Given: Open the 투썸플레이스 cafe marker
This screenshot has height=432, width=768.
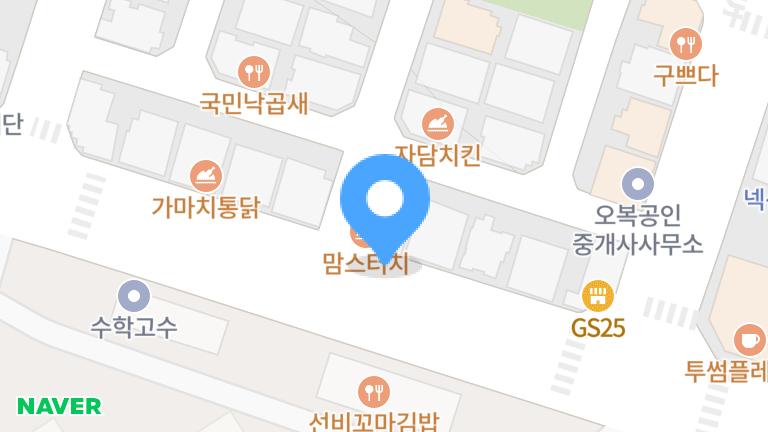Looking at the screenshot, I should point(749,339).
